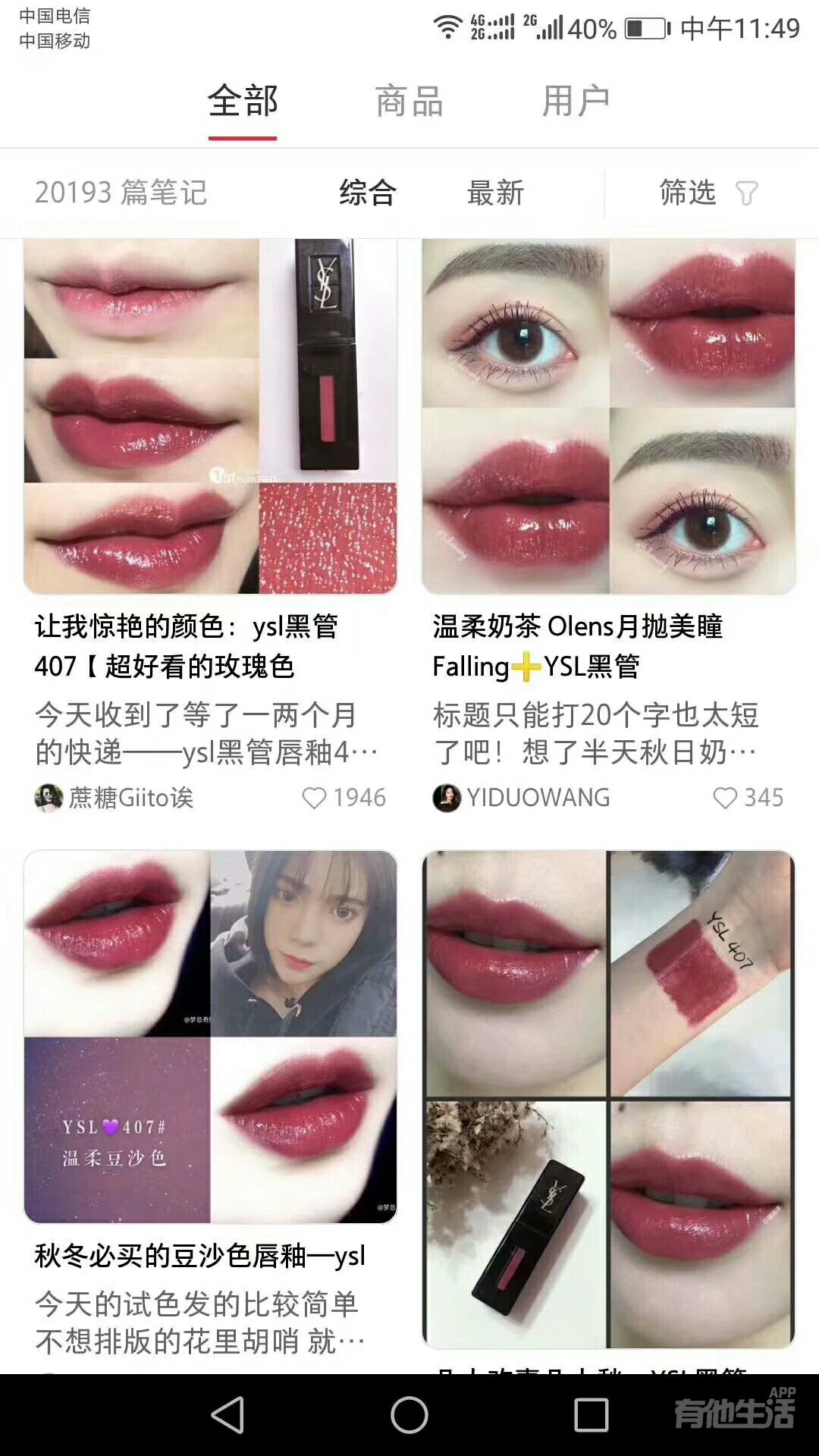Like the note by YIDUOWANG
The width and height of the screenshot is (819, 1456).
click(725, 798)
